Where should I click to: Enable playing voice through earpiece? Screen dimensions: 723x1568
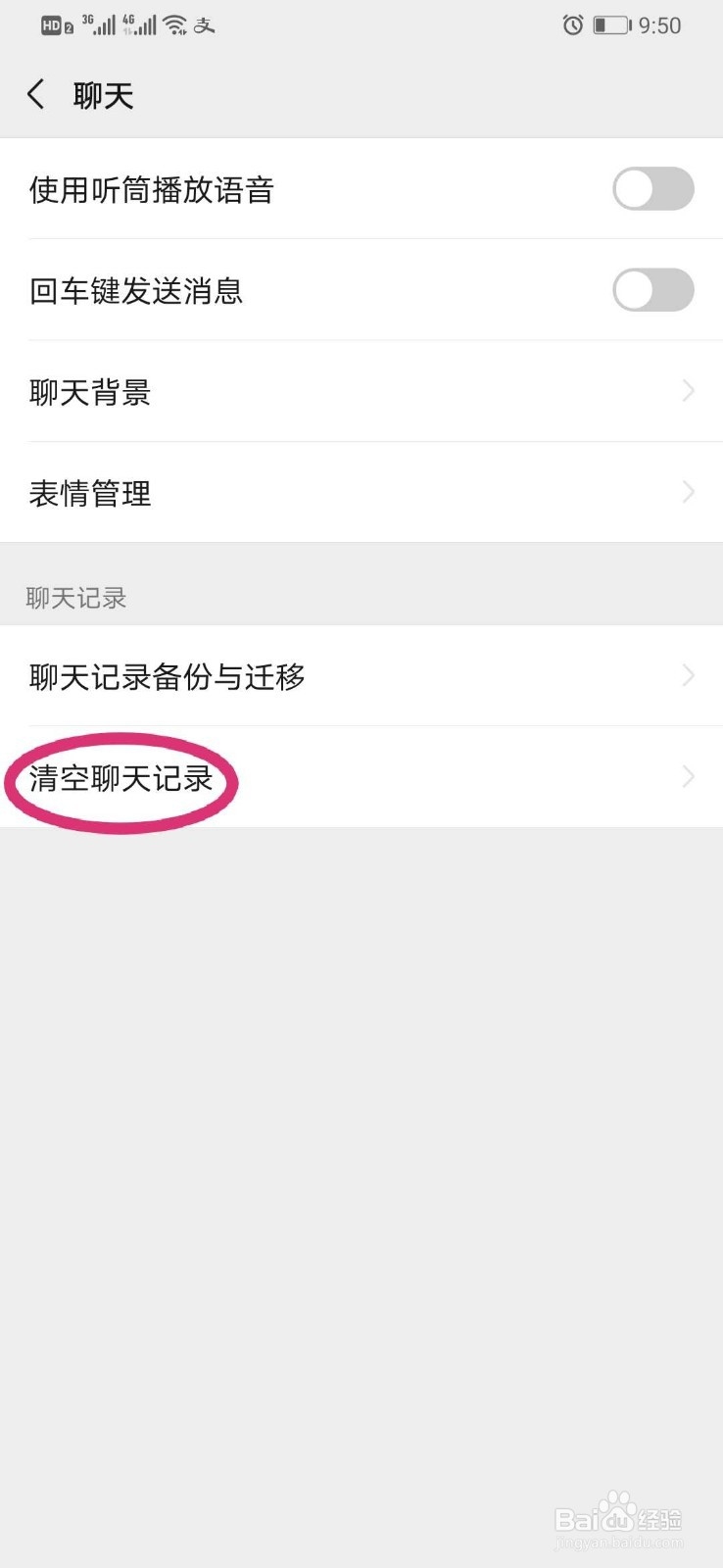point(652,189)
